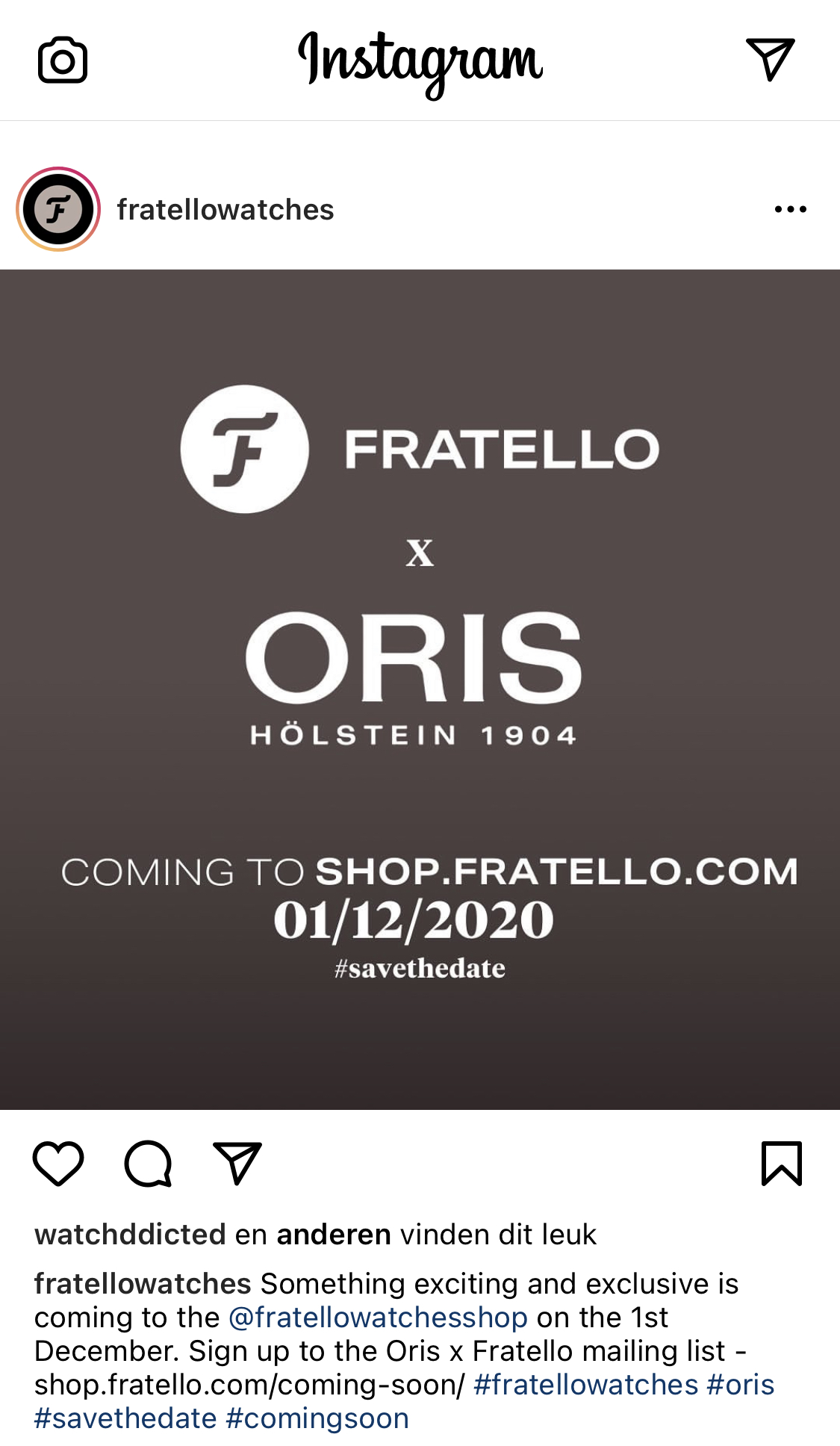Viewport: 840px width, 1446px height.
Task: Tap the fratellowatches username above the post
Action: [x=225, y=210]
